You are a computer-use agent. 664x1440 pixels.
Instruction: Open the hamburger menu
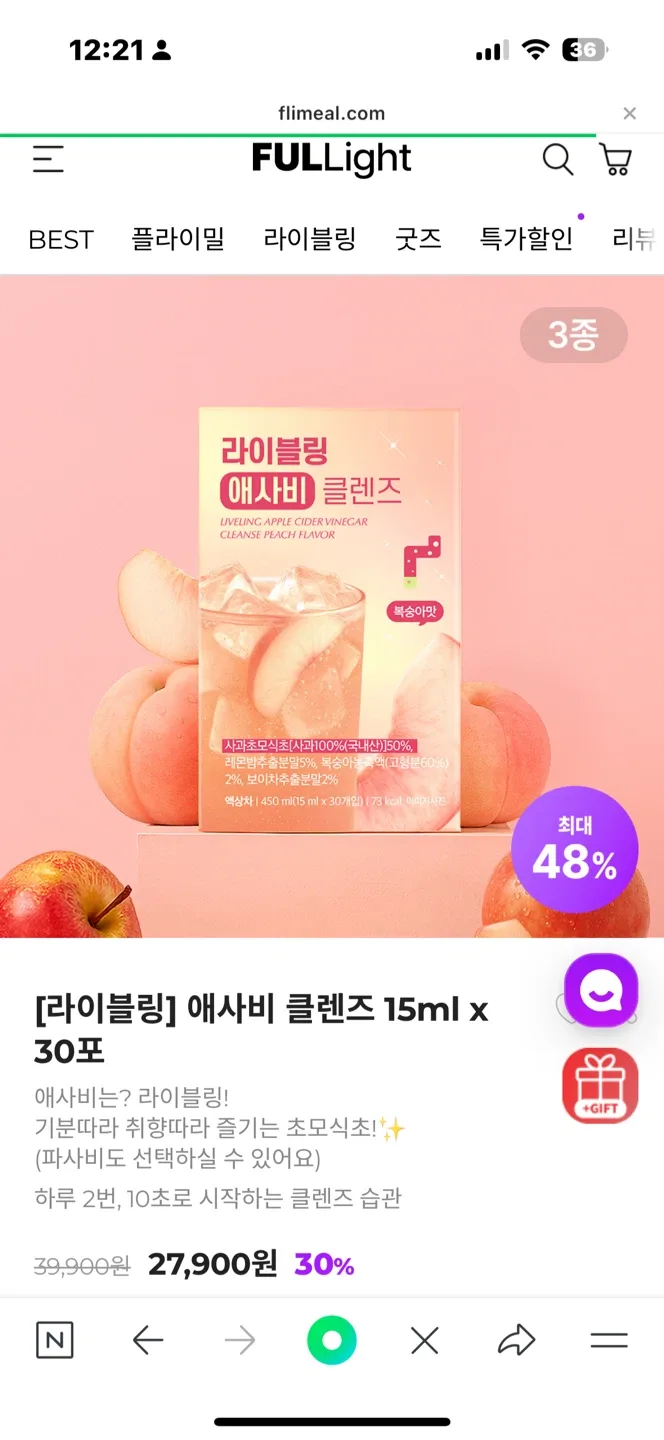point(48,159)
